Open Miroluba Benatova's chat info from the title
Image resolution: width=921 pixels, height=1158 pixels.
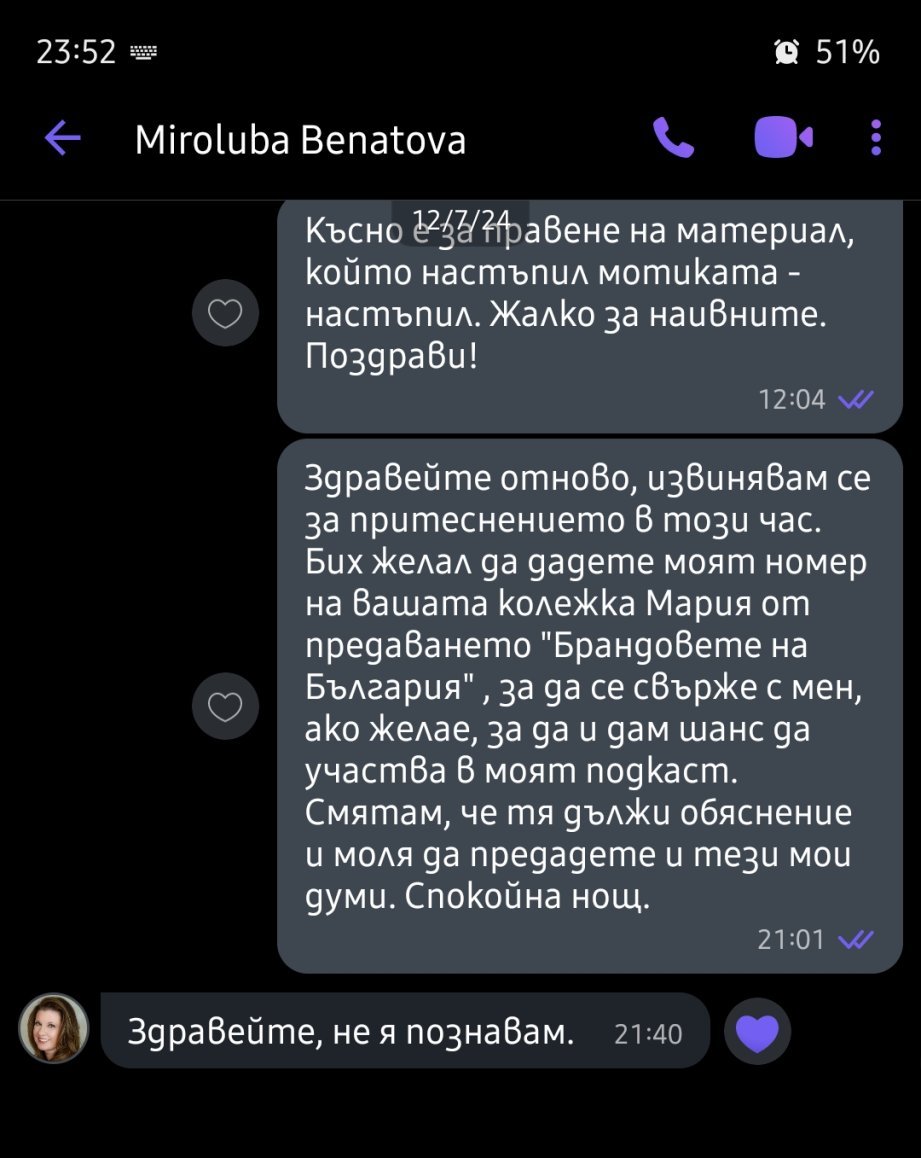pos(301,140)
